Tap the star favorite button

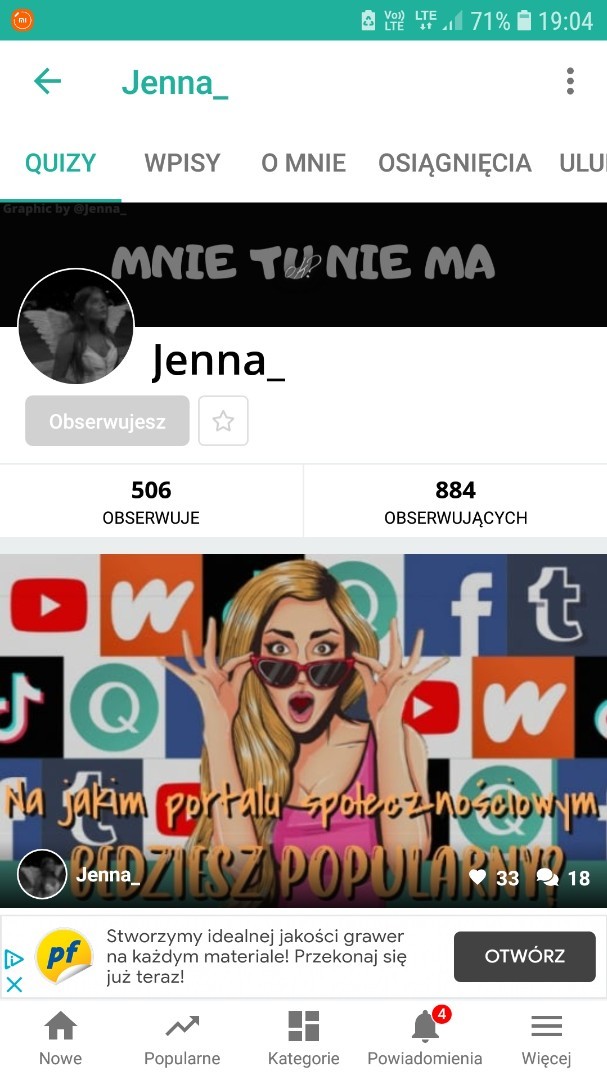pyautogui.click(x=223, y=421)
